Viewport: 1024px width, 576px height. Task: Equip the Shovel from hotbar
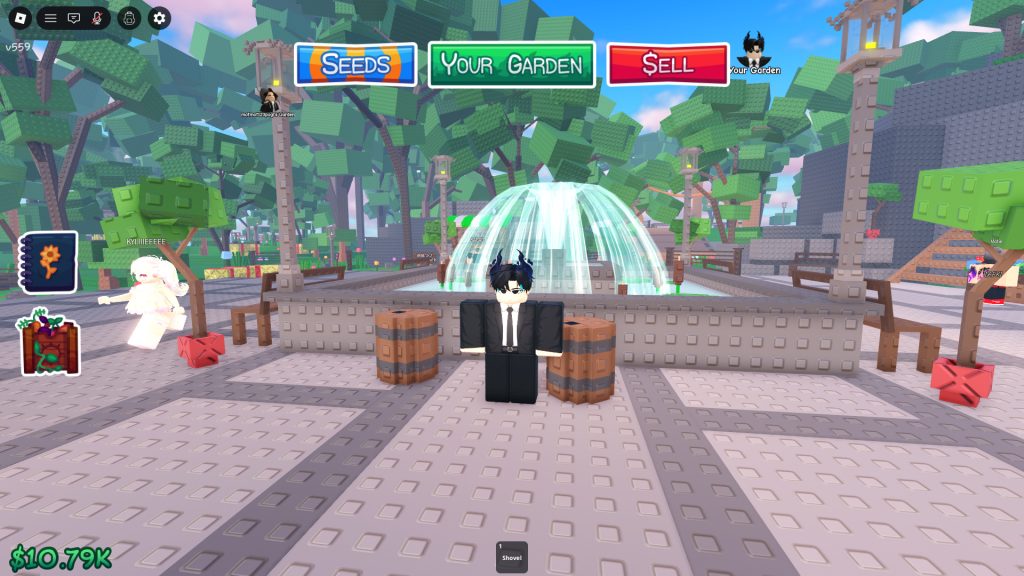pyautogui.click(x=511, y=556)
